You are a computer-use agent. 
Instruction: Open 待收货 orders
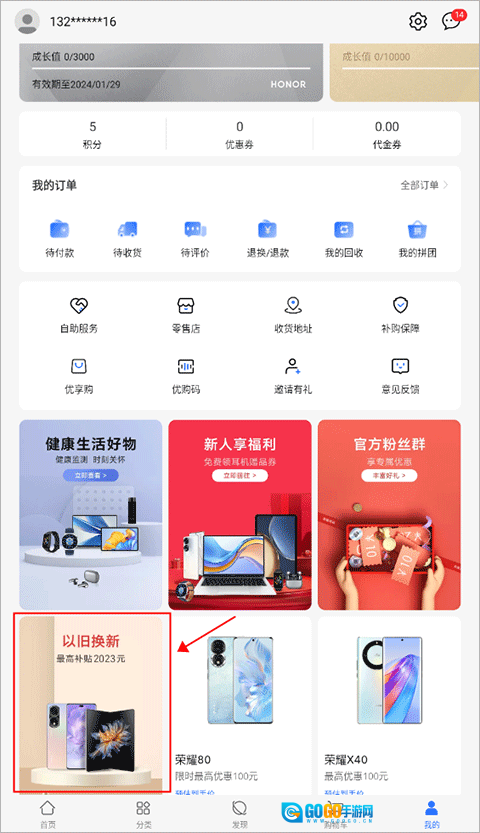[127, 239]
